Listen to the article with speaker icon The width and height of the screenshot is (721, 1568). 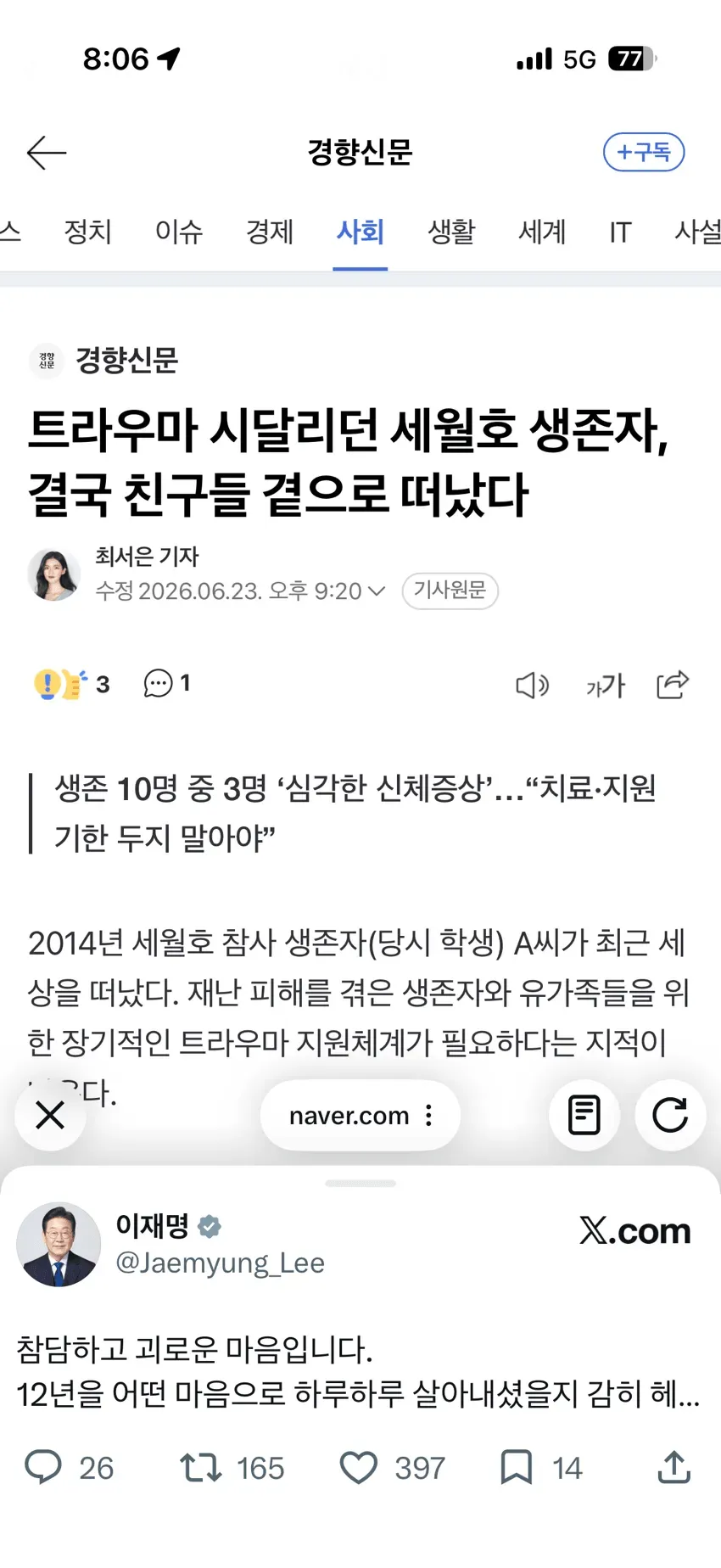tap(533, 685)
